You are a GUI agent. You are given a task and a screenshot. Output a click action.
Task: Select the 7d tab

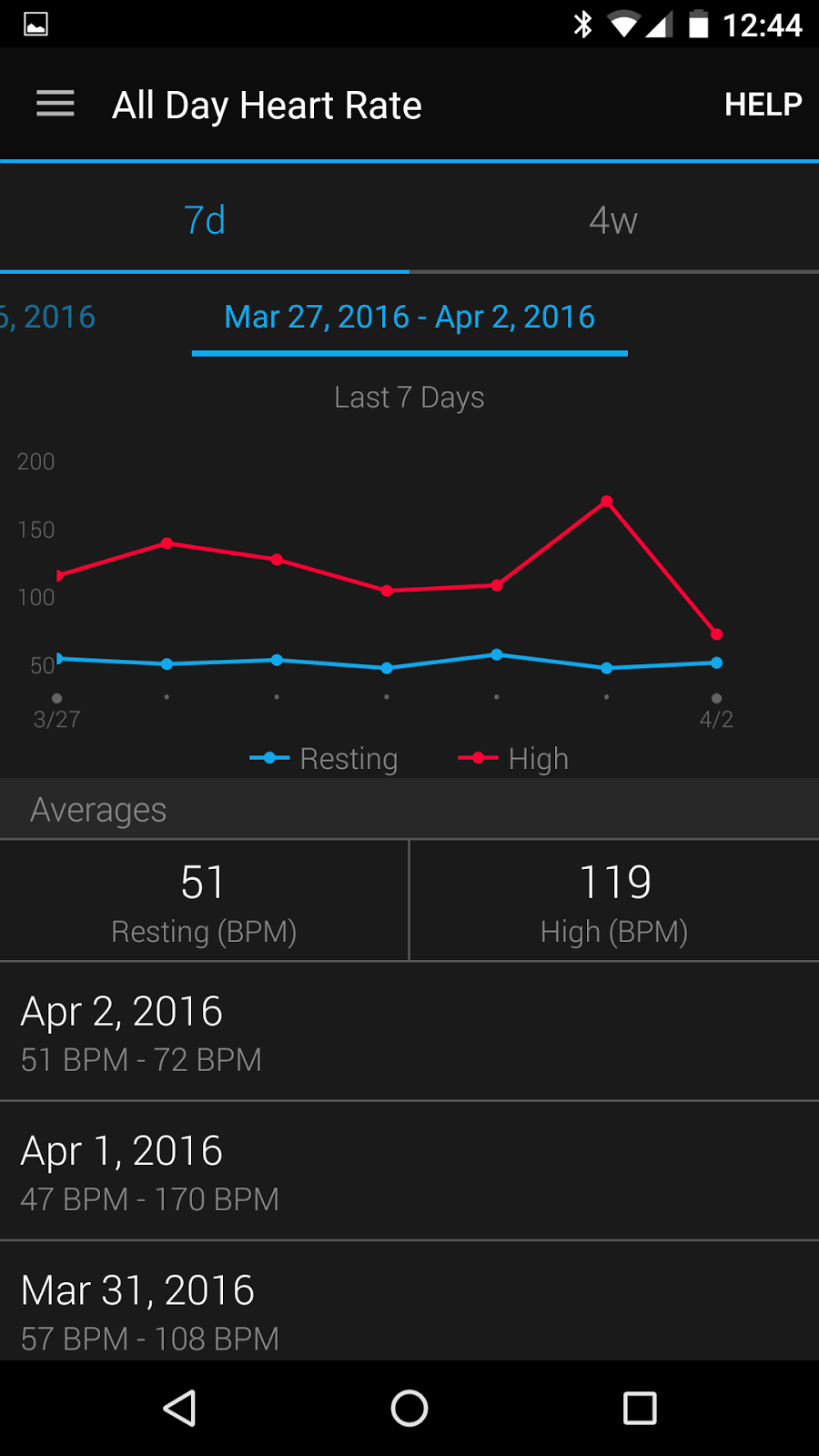click(204, 219)
